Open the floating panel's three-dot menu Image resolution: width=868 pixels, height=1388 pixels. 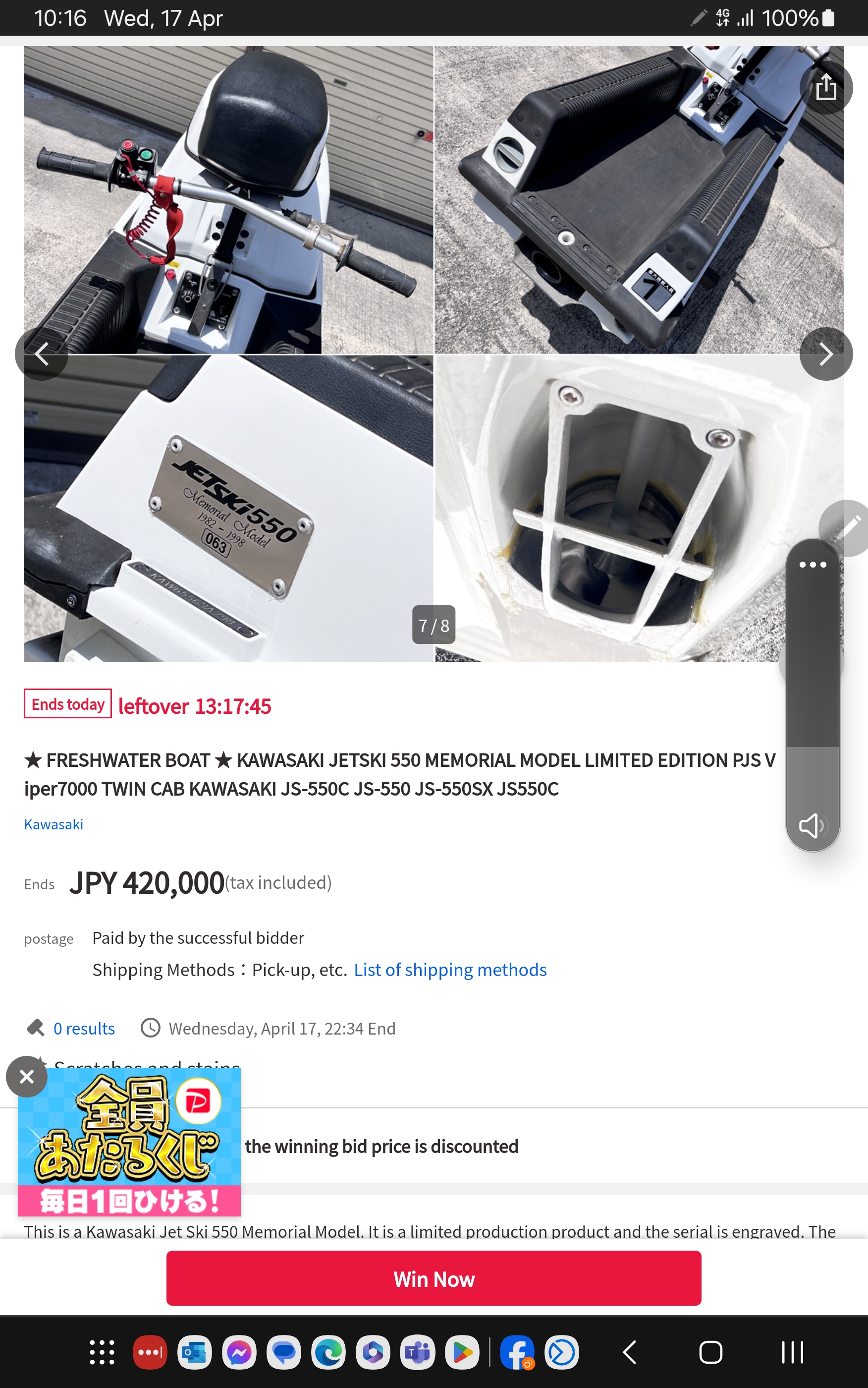pyautogui.click(x=813, y=565)
